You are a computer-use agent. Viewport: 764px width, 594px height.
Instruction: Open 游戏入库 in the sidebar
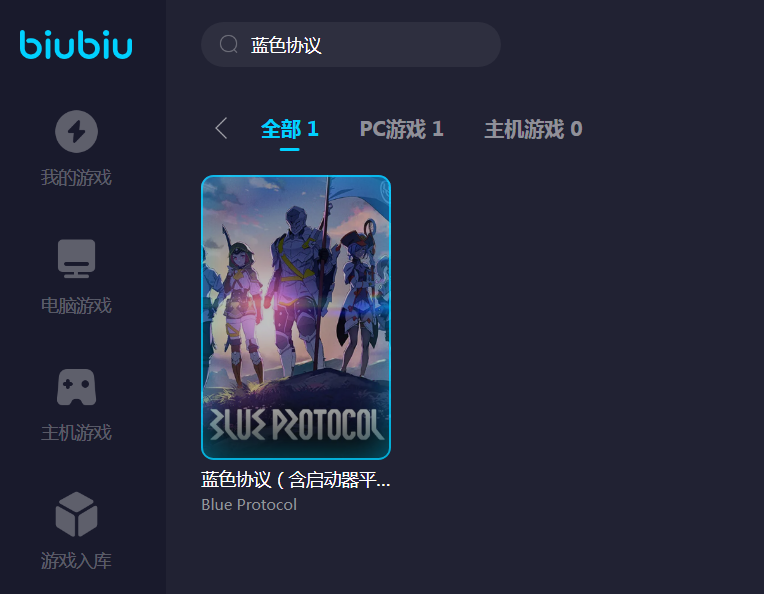click(x=76, y=531)
